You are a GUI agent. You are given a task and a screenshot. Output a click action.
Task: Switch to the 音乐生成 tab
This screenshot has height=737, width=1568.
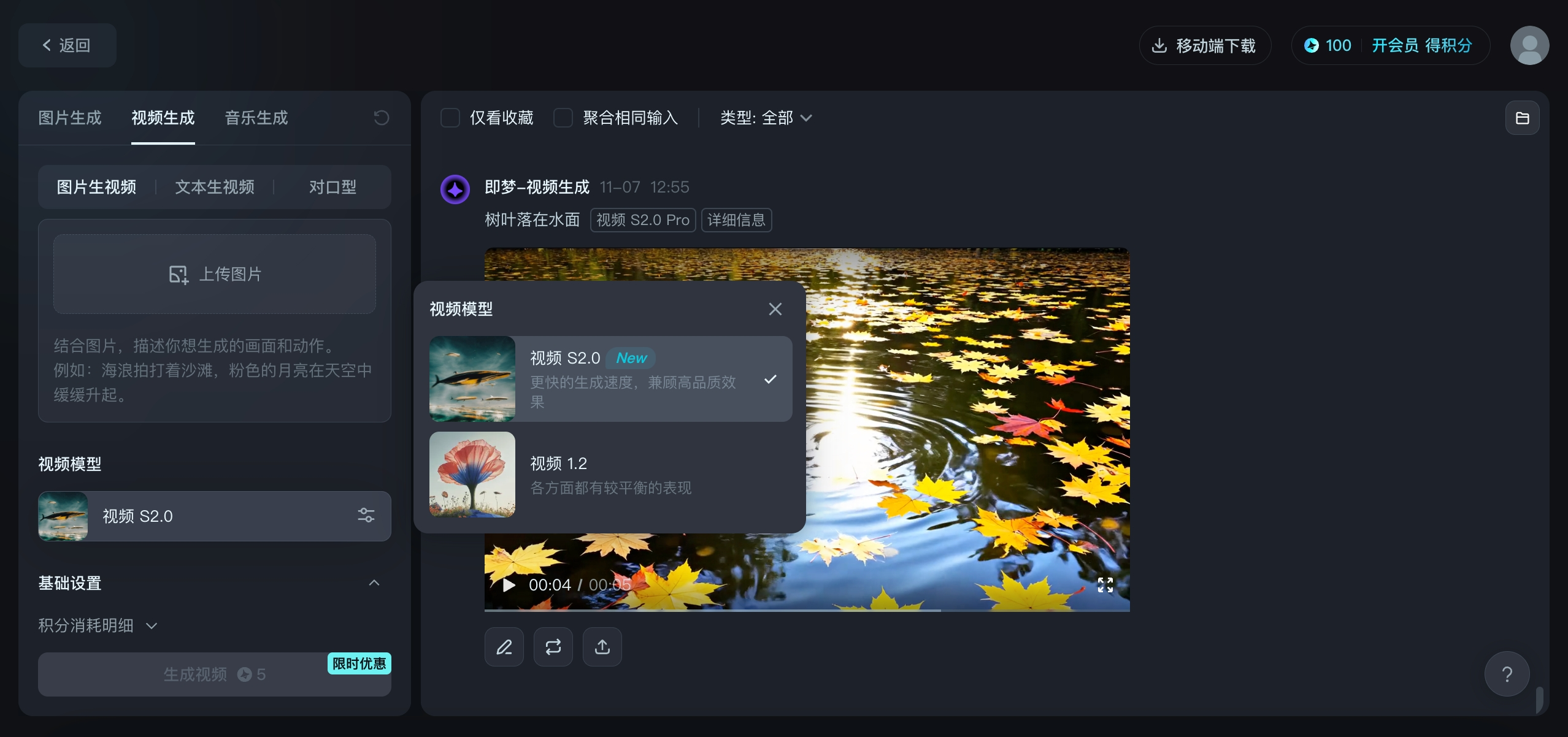tap(256, 118)
